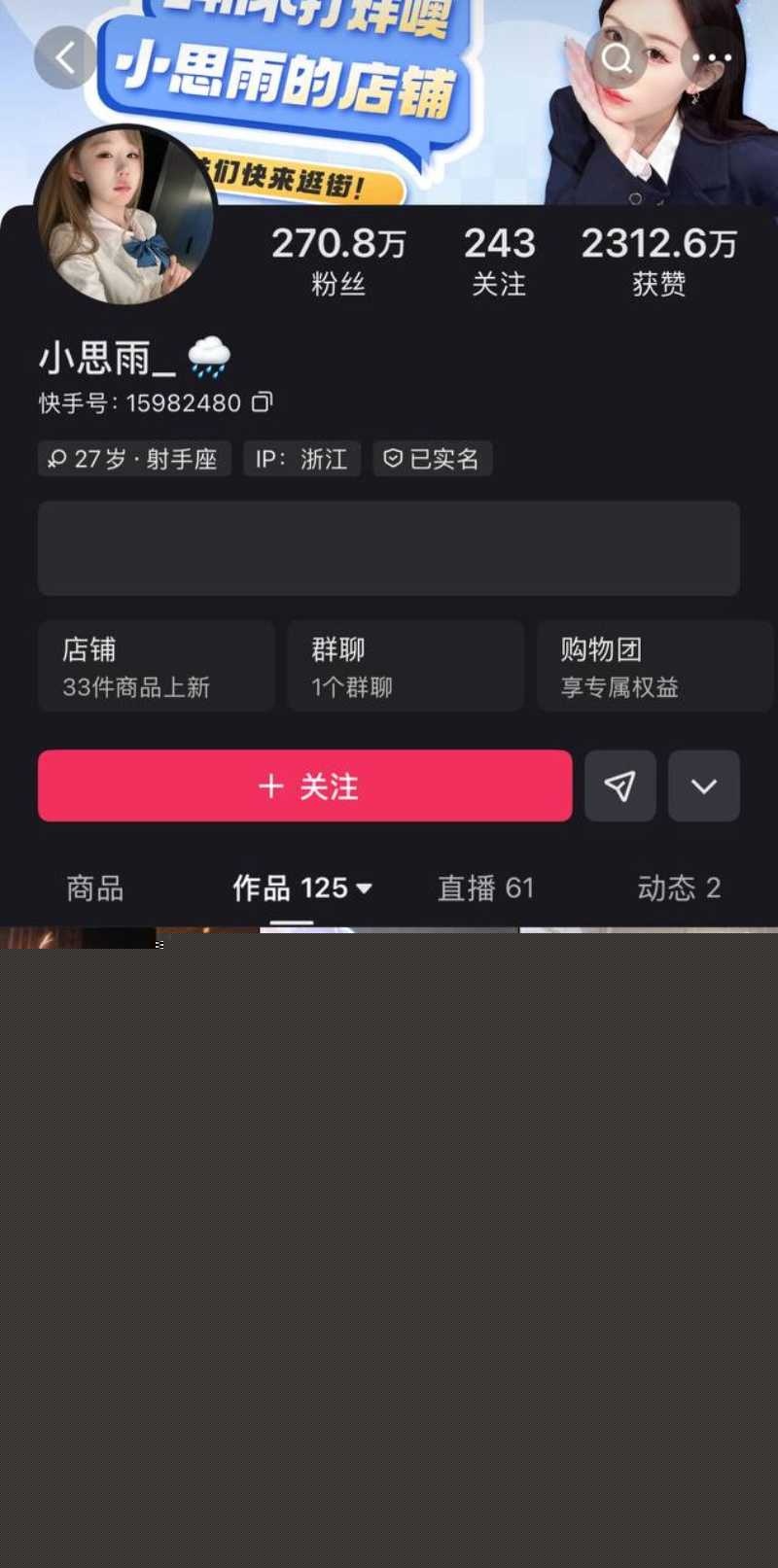
Task: Click the 已实名 verification shield icon
Action: tap(392, 459)
